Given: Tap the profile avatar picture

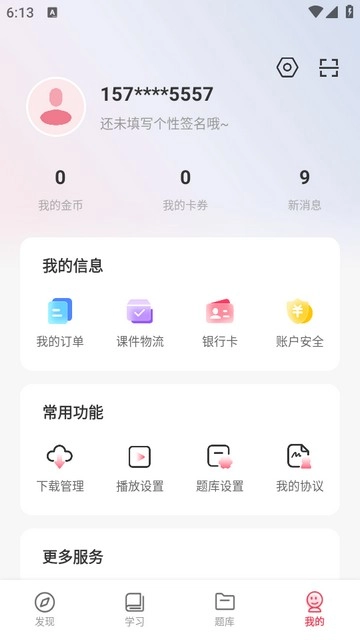Looking at the screenshot, I should click(56, 107).
